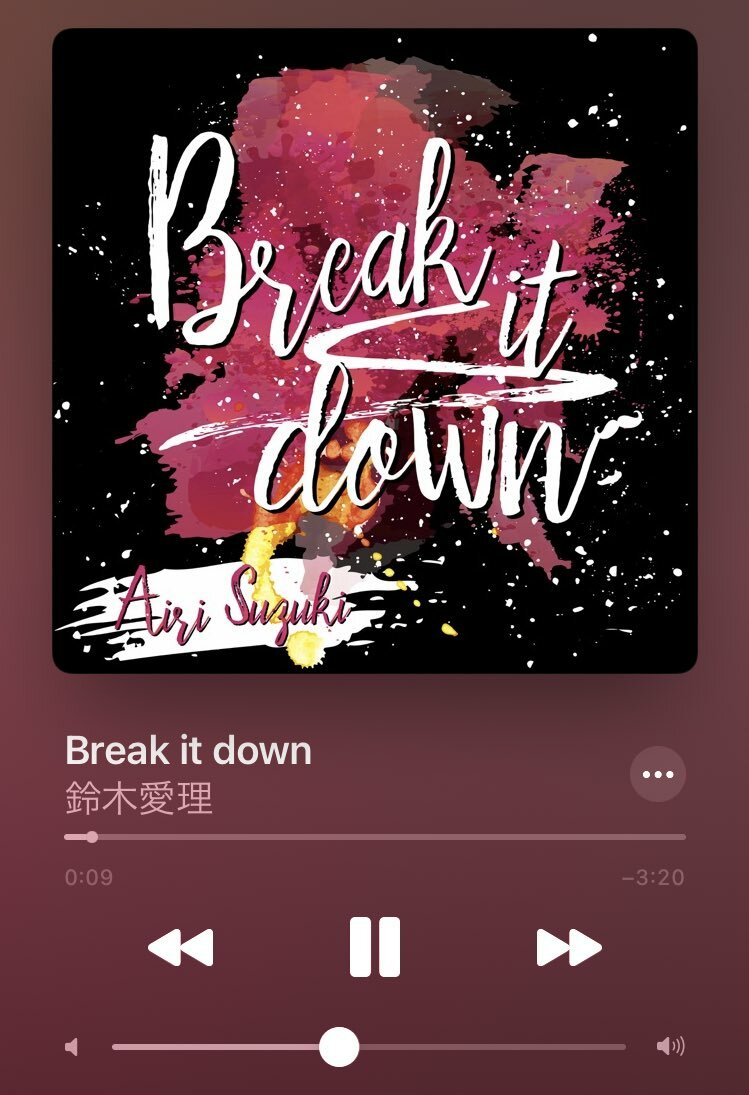Go back to the previous track

pyautogui.click(x=180, y=947)
